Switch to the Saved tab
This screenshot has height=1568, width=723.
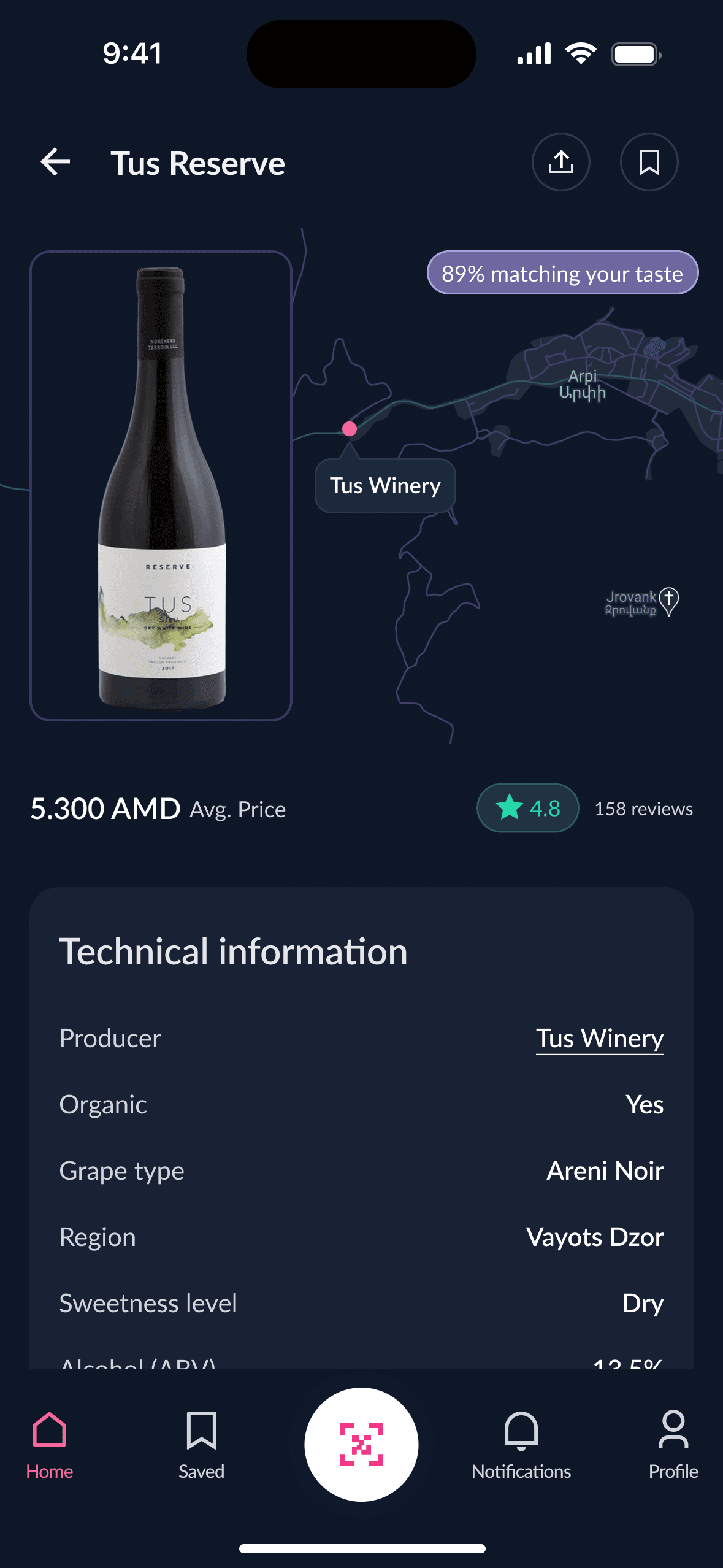(x=201, y=1445)
